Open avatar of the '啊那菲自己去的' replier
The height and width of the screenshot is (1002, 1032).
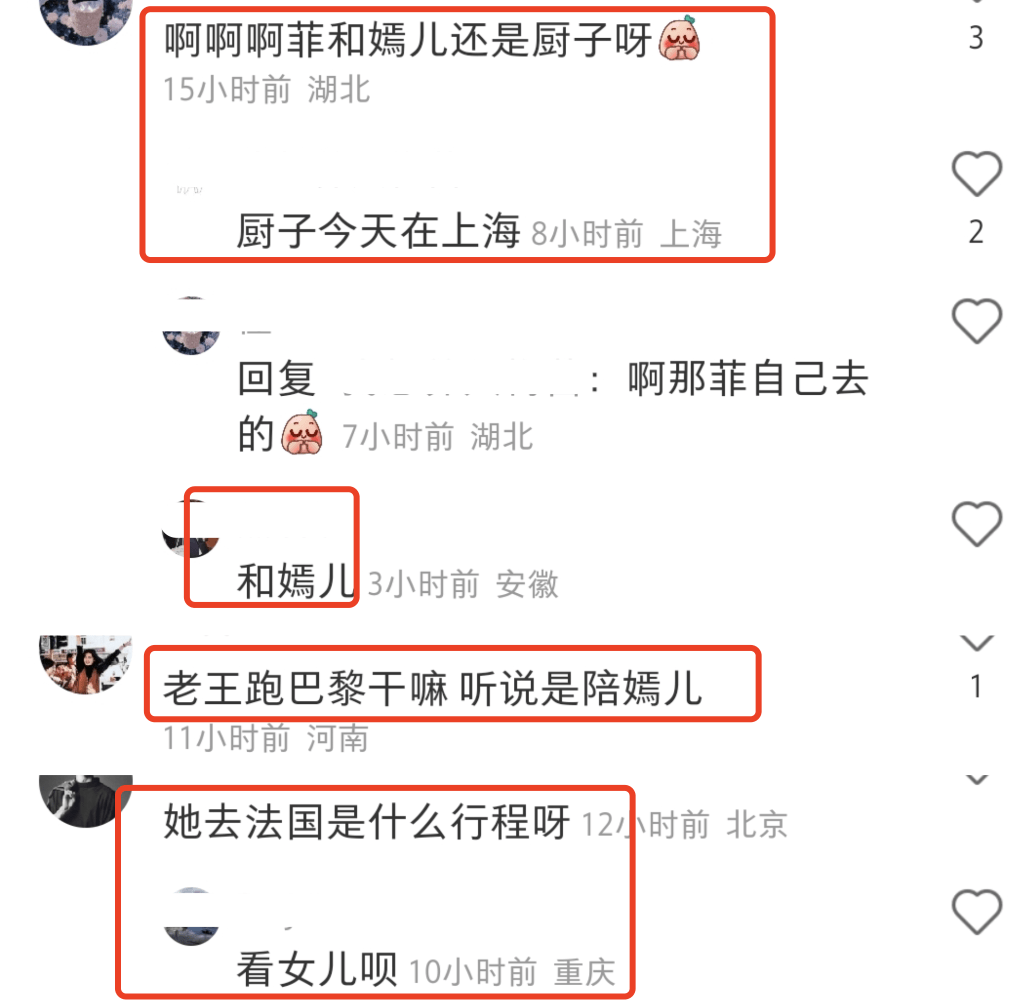(190, 326)
